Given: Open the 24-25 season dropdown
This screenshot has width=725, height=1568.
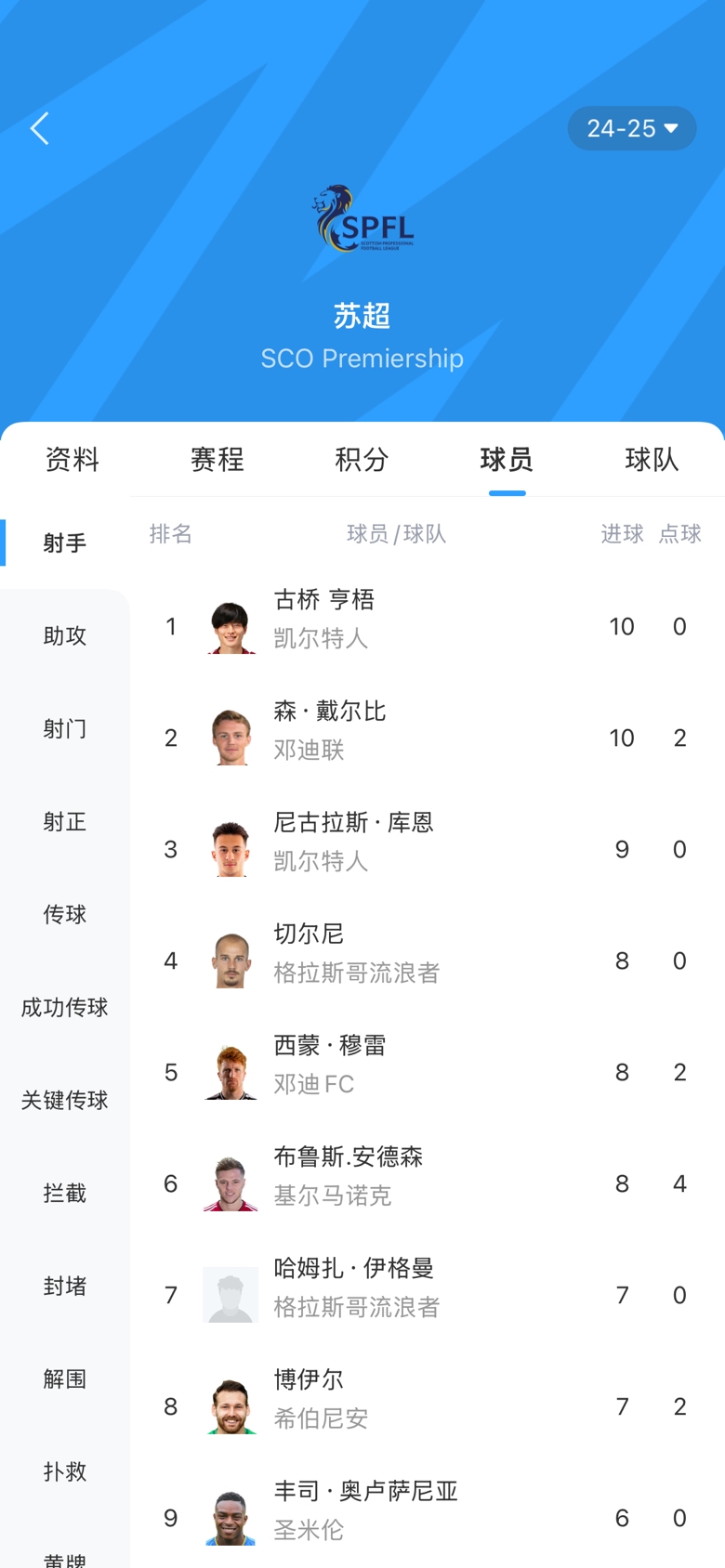Looking at the screenshot, I should (632, 128).
